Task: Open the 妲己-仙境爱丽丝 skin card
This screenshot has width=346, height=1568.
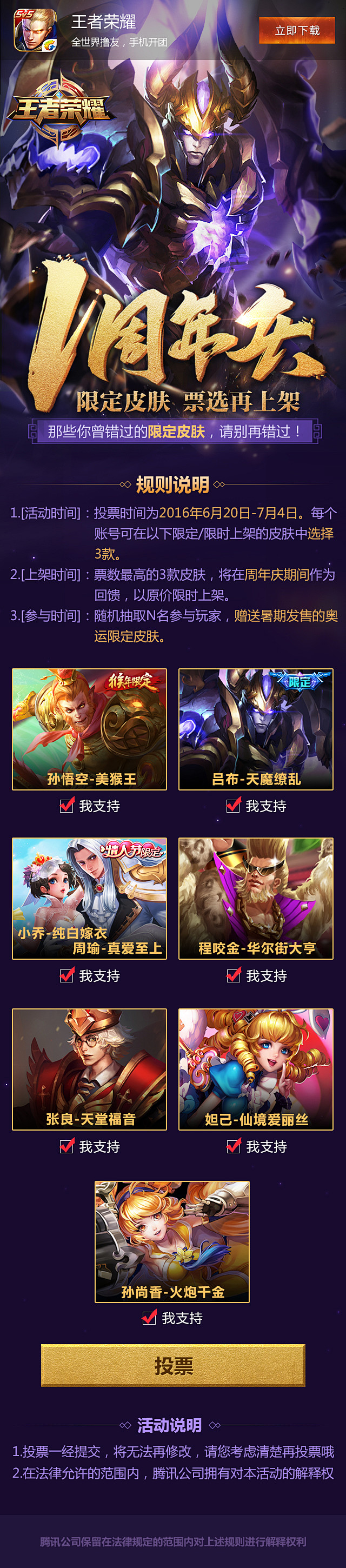Action: [x=256, y=1069]
